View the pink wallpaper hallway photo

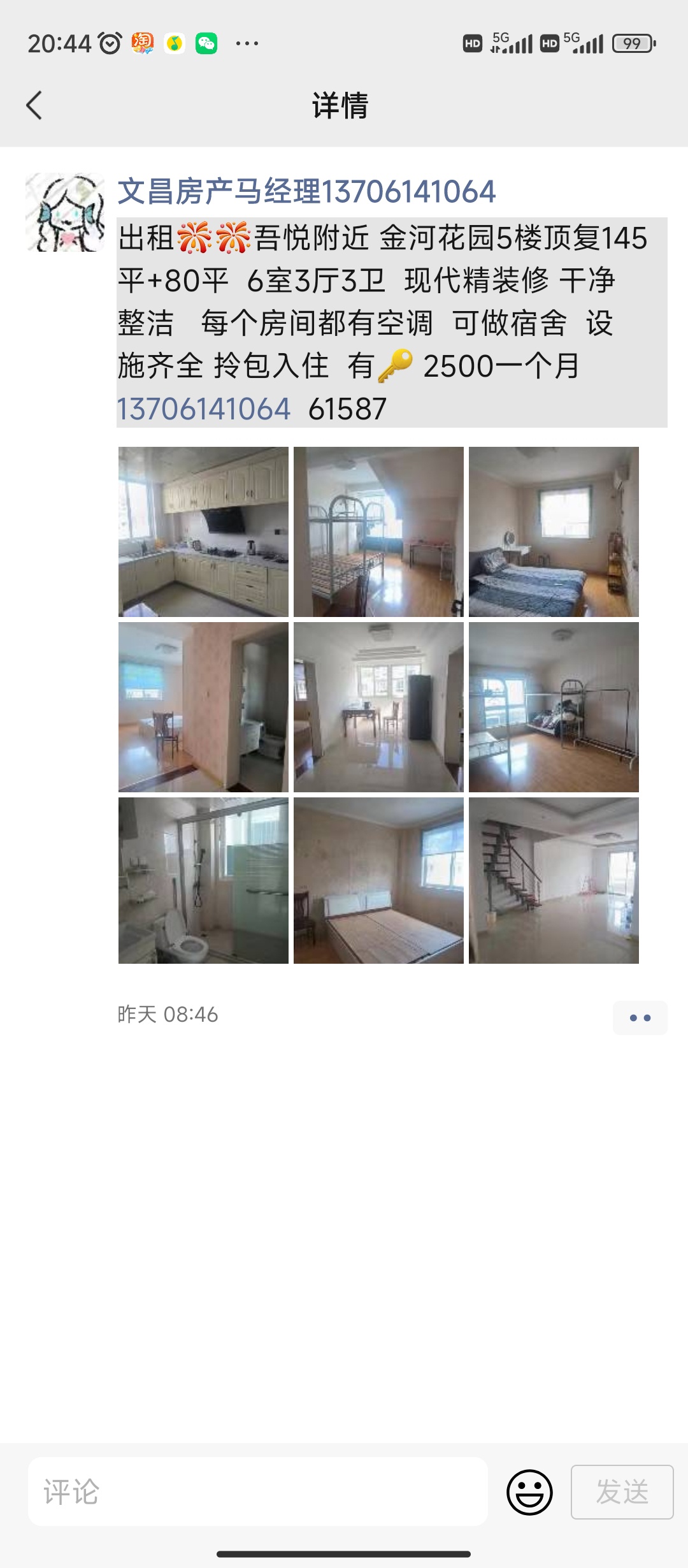click(203, 707)
